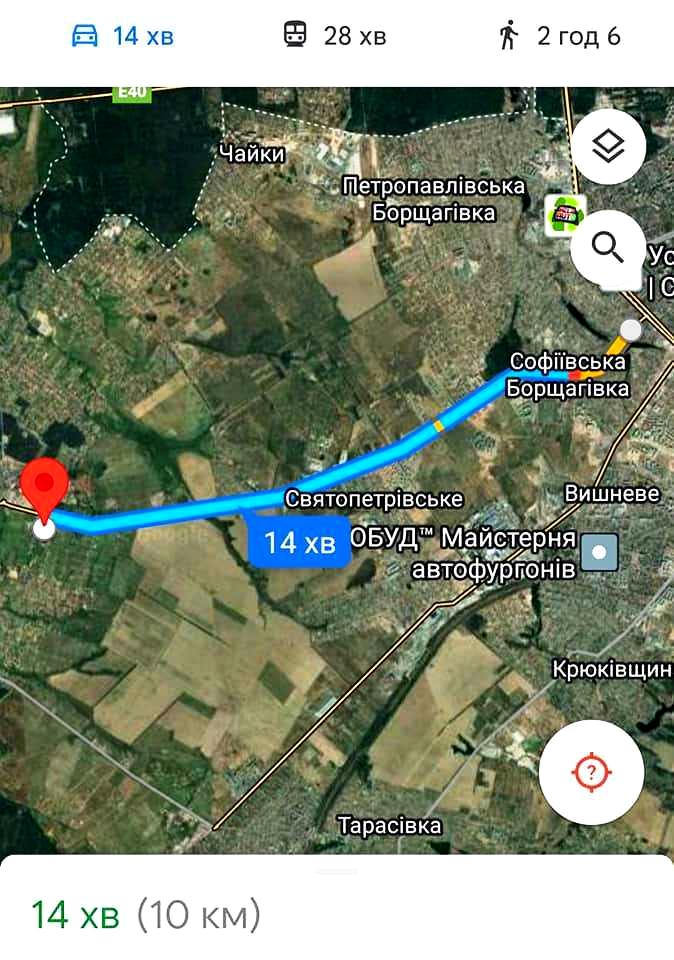Open the map layers button
Viewport: 674px width, 960px height.
pyautogui.click(x=608, y=148)
